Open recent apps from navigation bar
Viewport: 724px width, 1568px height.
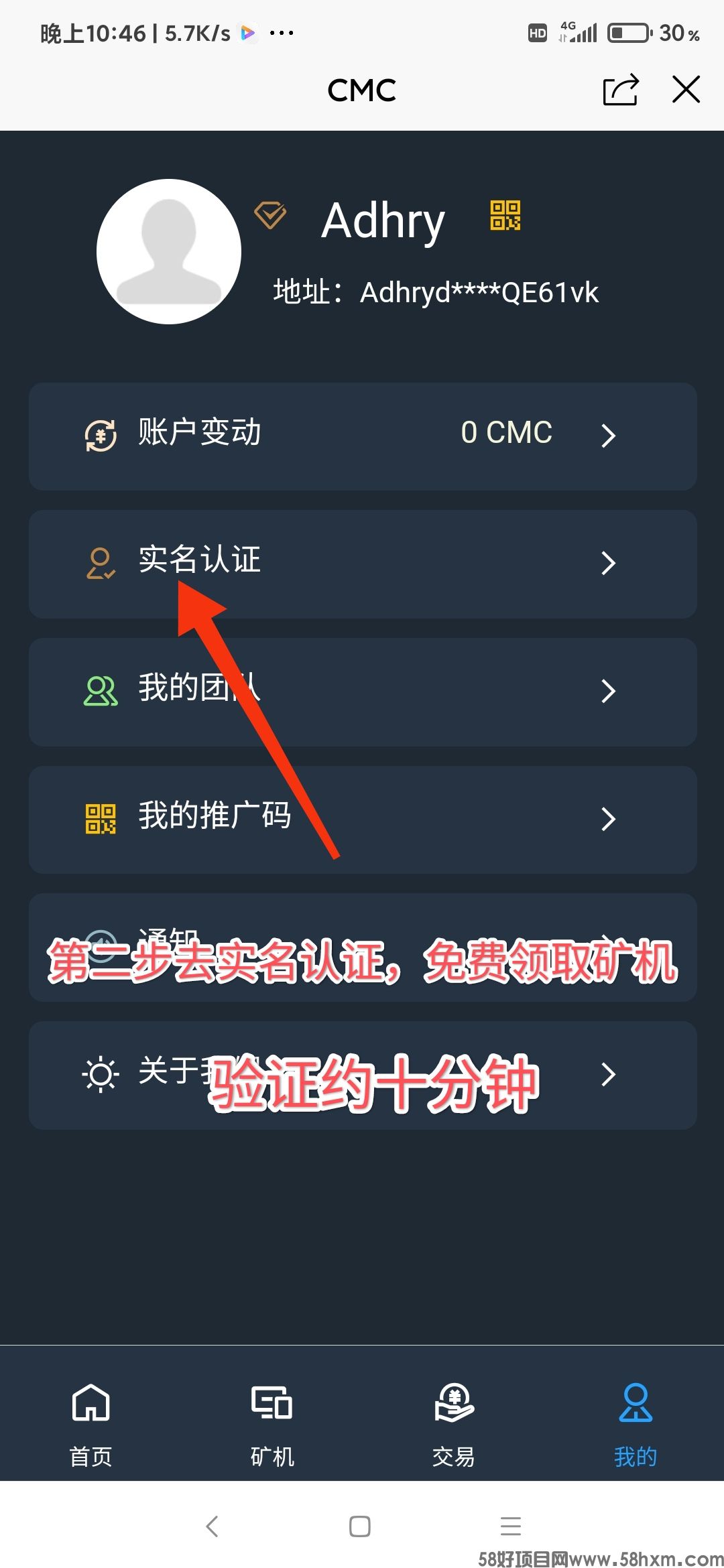pyautogui.click(x=510, y=1526)
